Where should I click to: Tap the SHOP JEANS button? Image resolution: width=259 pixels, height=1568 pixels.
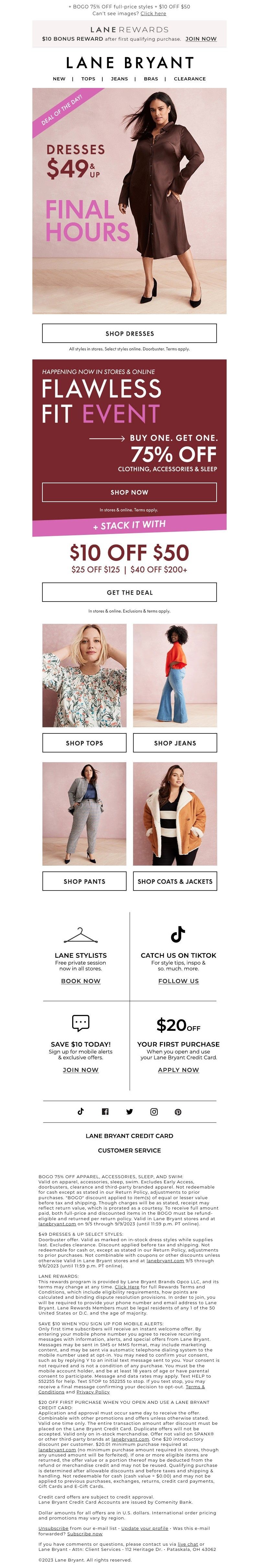click(175, 742)
